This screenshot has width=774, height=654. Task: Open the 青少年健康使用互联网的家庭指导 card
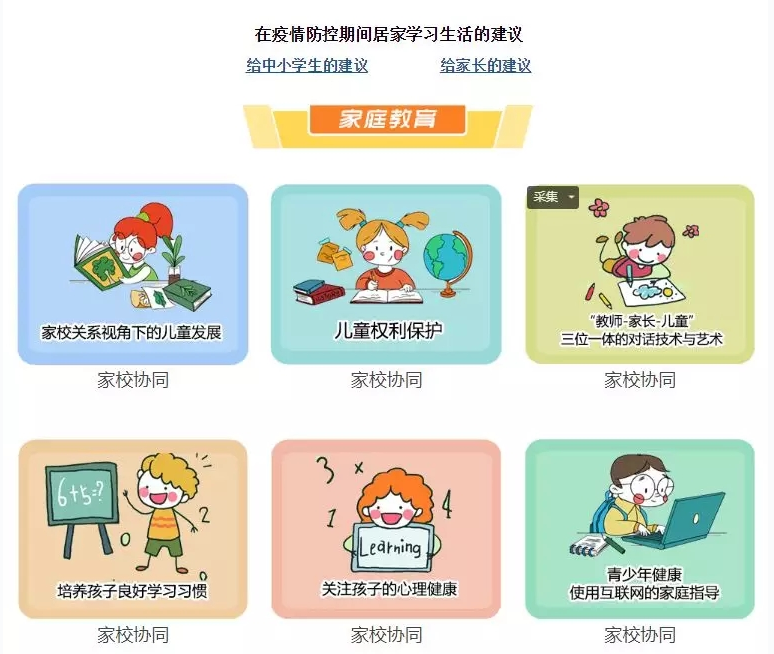pos(640,530)
